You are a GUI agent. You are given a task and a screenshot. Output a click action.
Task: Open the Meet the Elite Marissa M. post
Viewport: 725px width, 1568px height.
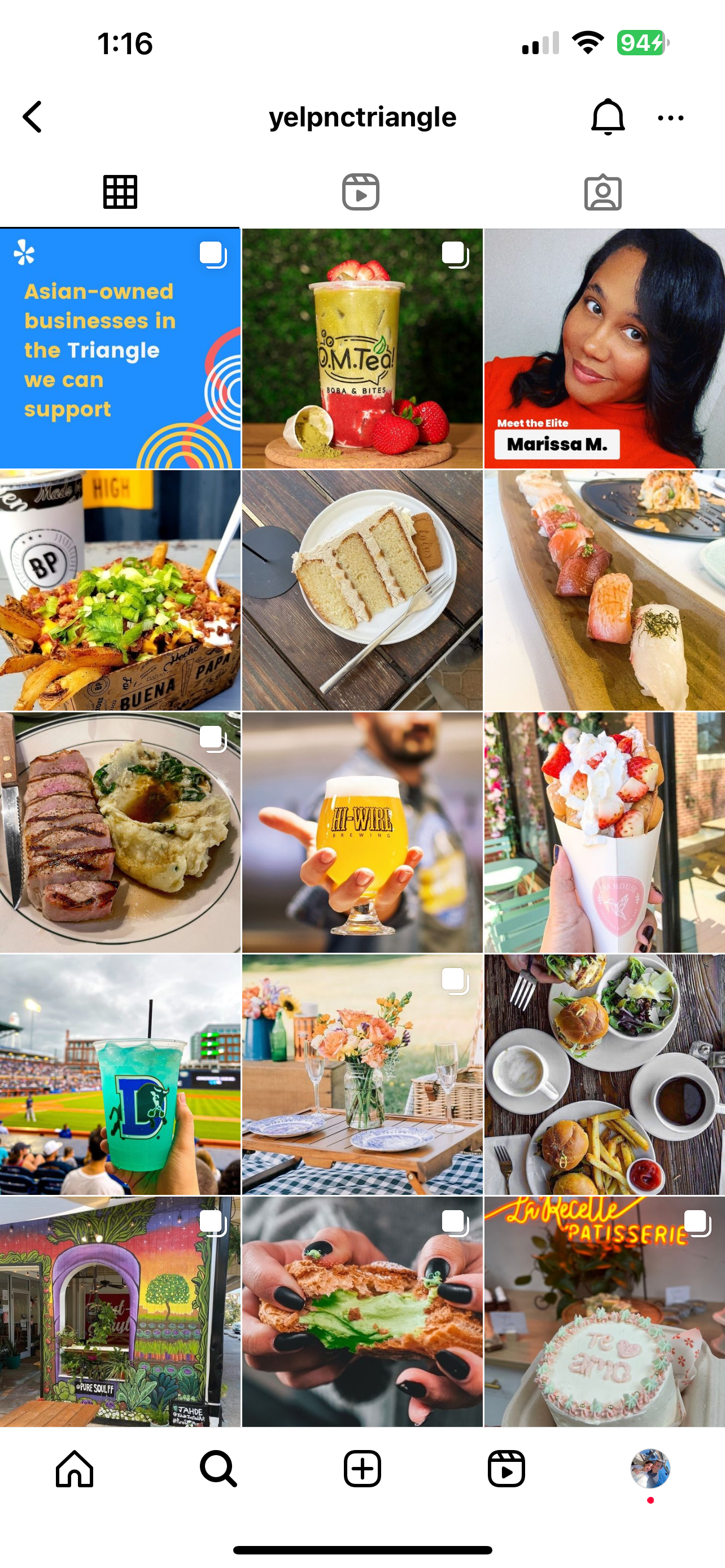[605, 349]
